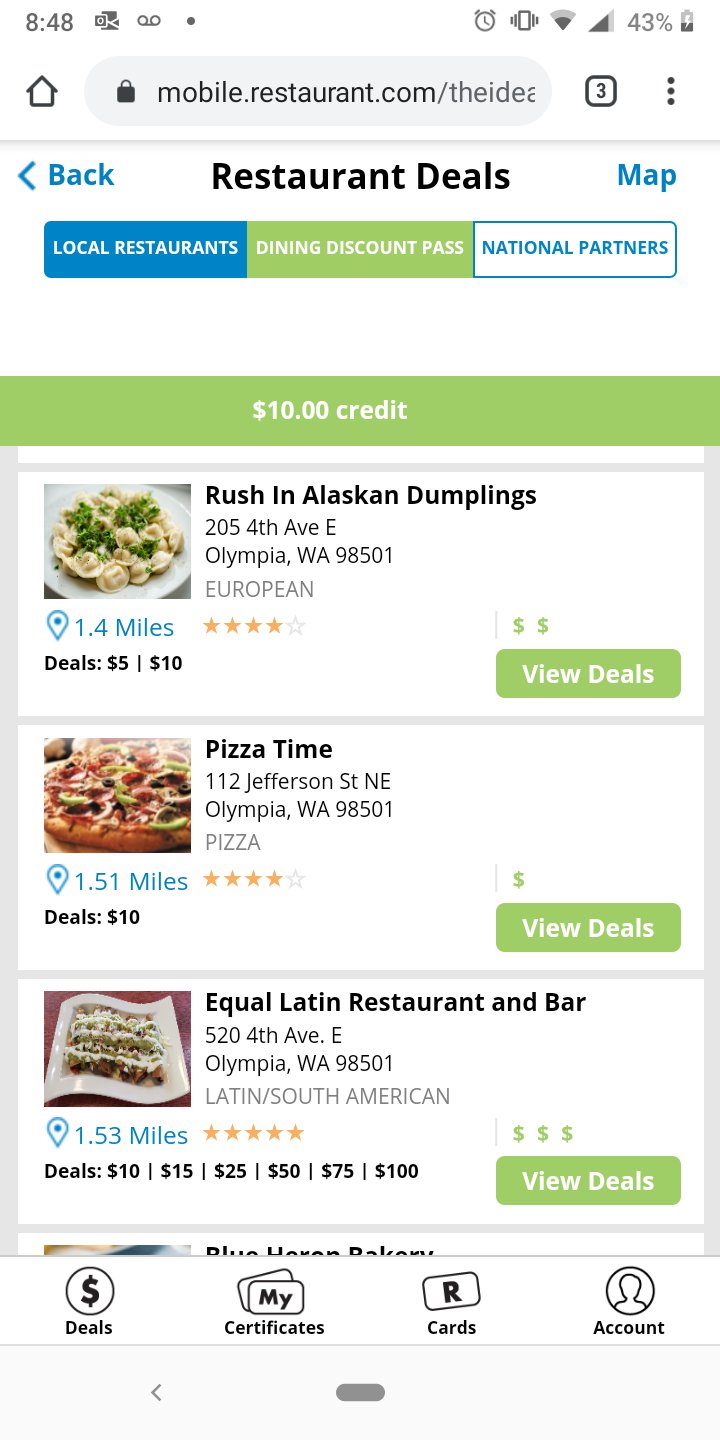Switch to Dining Discount Pass tab
Screen dimensions: 720x1440
(360, 249)
